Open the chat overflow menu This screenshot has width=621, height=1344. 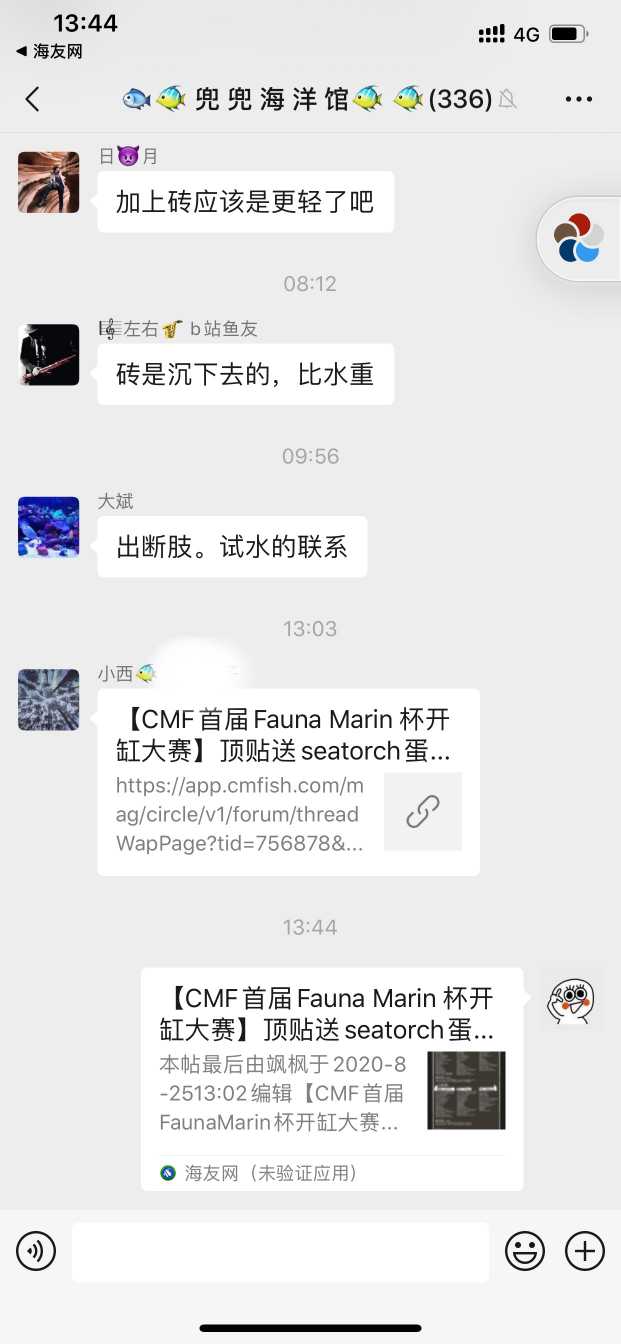[579, 99]
